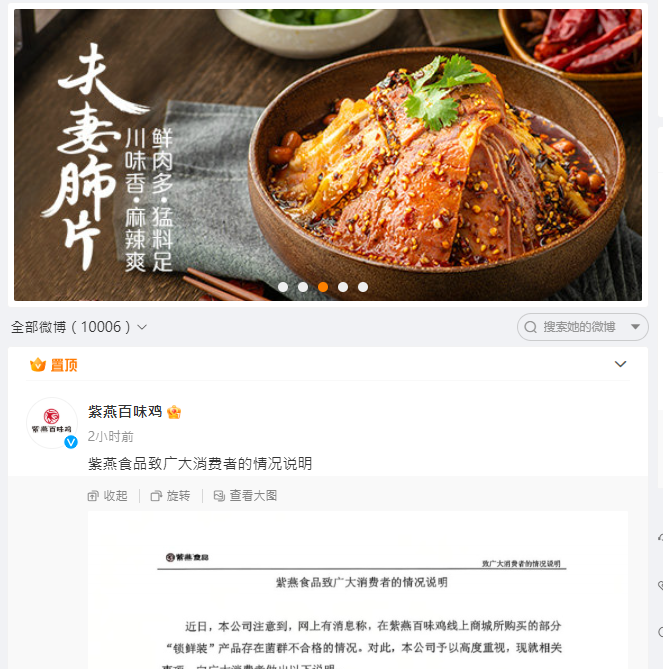Screen dimensions: 663x669
Task: Open the search options dropdown arrow
Action: [635, 327]
